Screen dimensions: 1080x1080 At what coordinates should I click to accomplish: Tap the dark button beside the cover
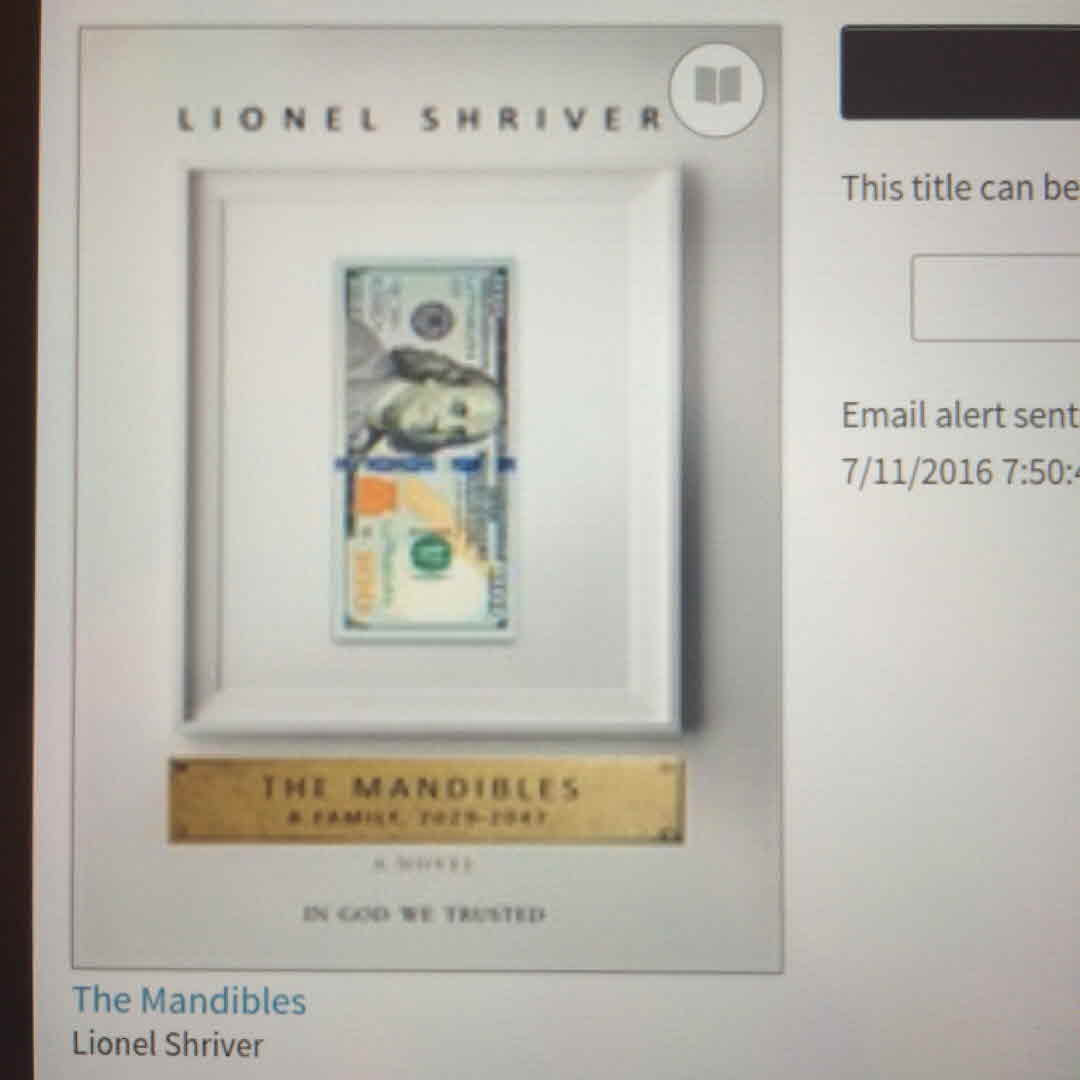click(x=960, y=73)
